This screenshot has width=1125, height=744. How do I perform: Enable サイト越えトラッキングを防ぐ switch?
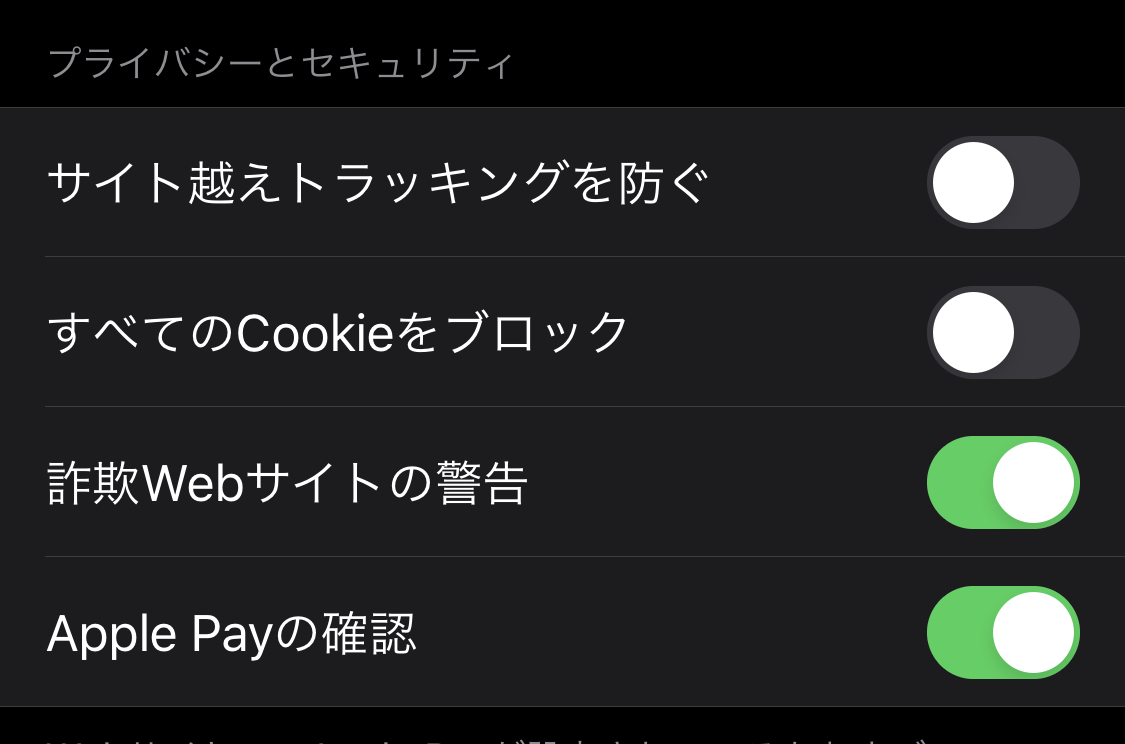1002,182
